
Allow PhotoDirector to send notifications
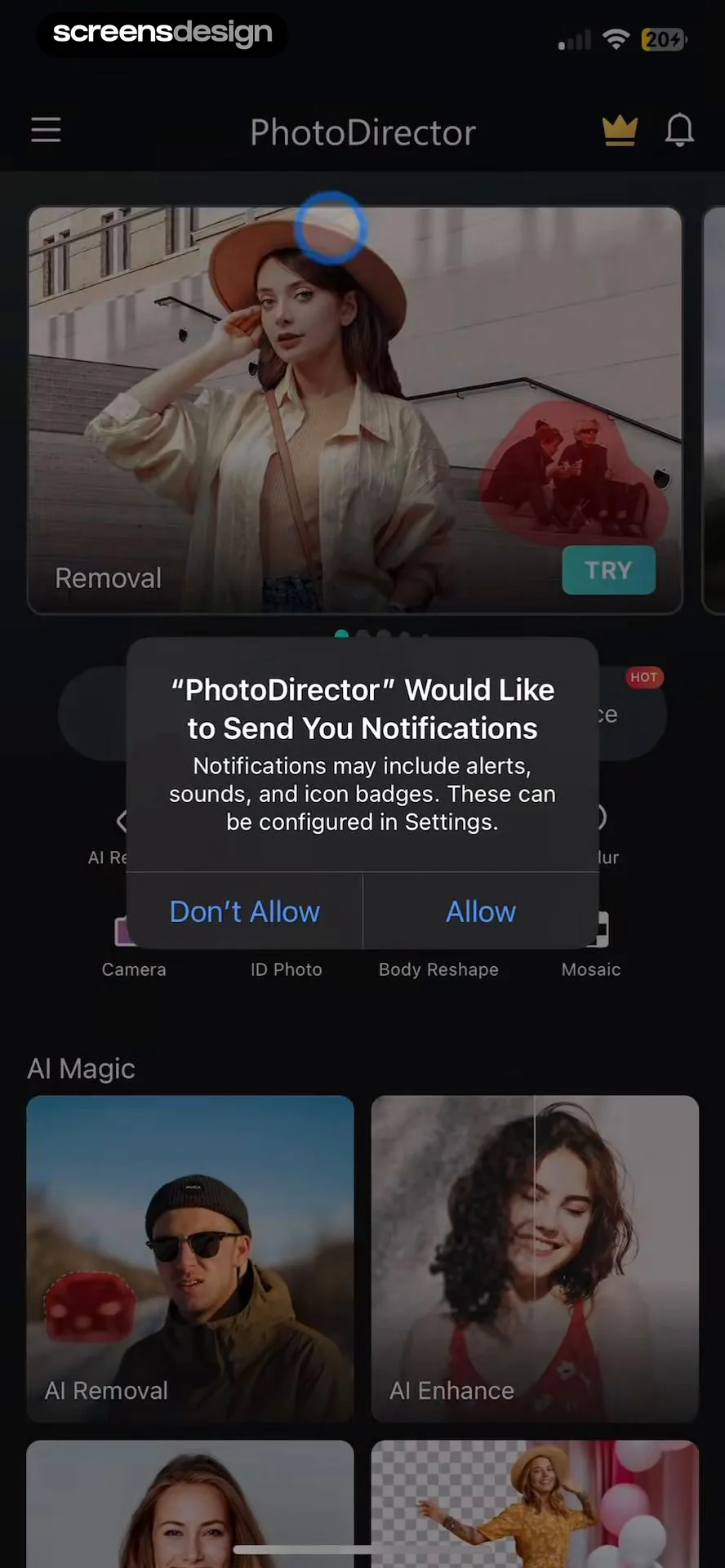(x=481, y=911)
